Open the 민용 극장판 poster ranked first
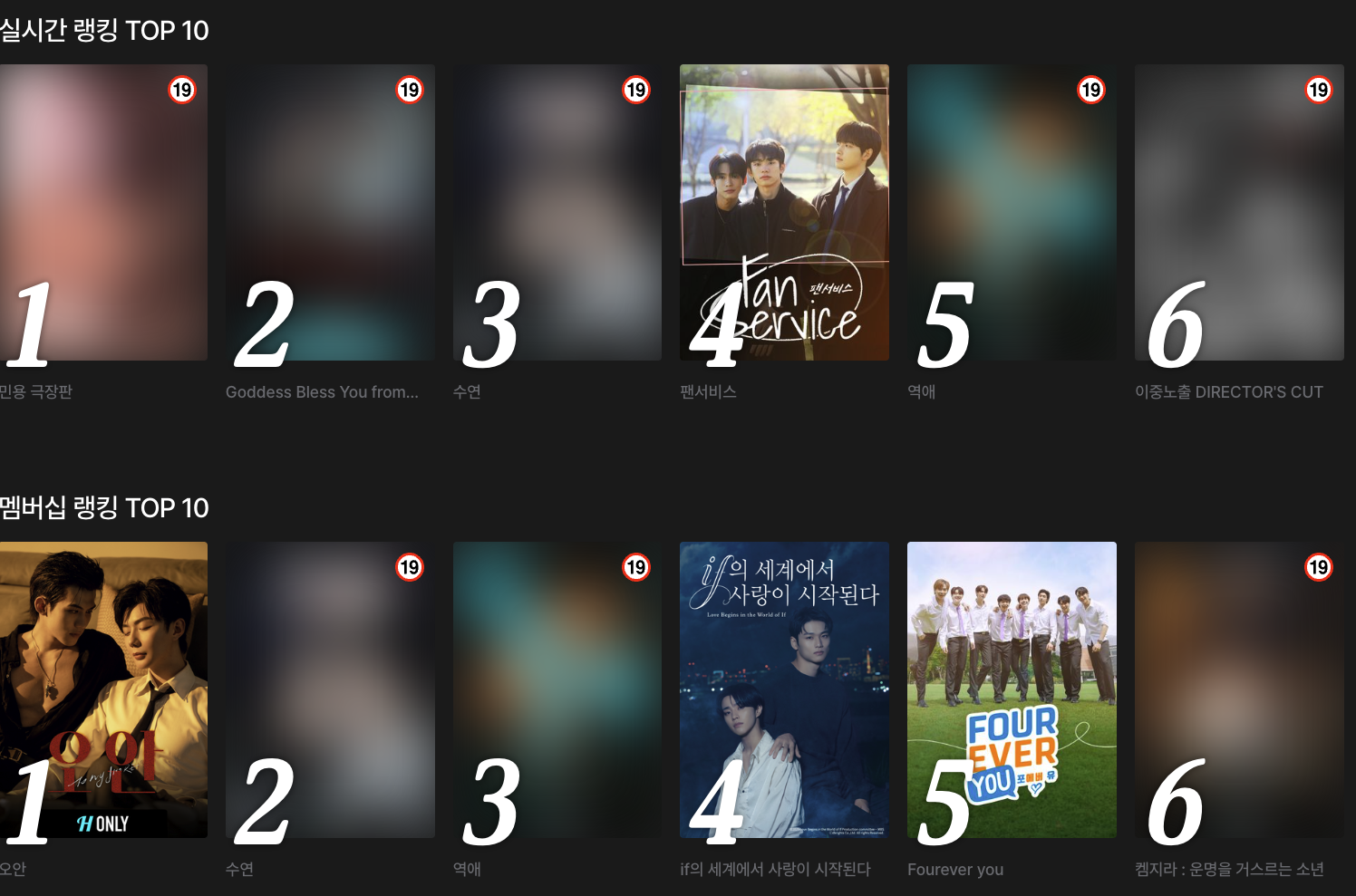This screenshot has height=896, width=1356. pyautogui.click(x=103, y=212)
